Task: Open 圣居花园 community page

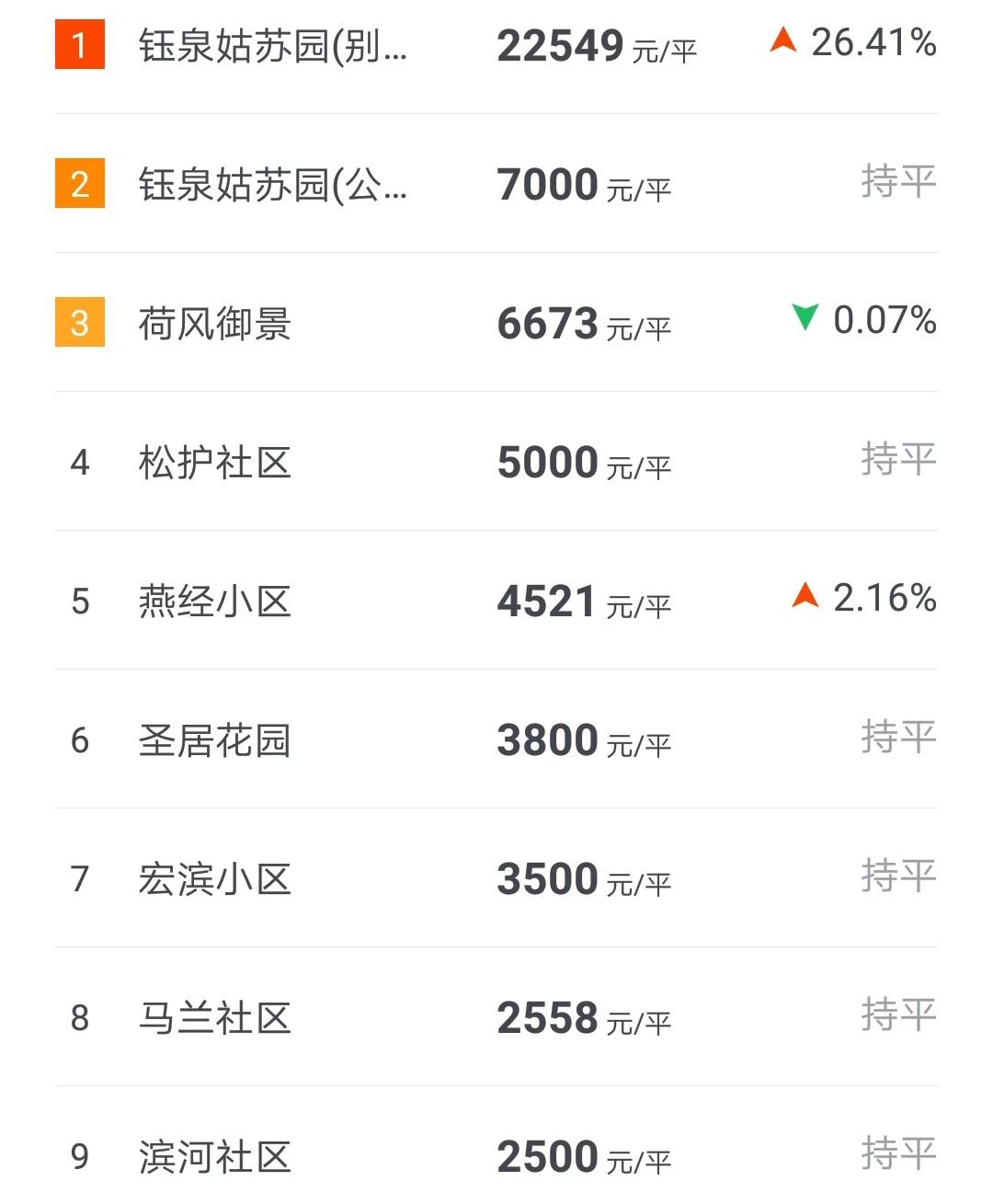Action: pyautogui.click(x=215, y=740)
